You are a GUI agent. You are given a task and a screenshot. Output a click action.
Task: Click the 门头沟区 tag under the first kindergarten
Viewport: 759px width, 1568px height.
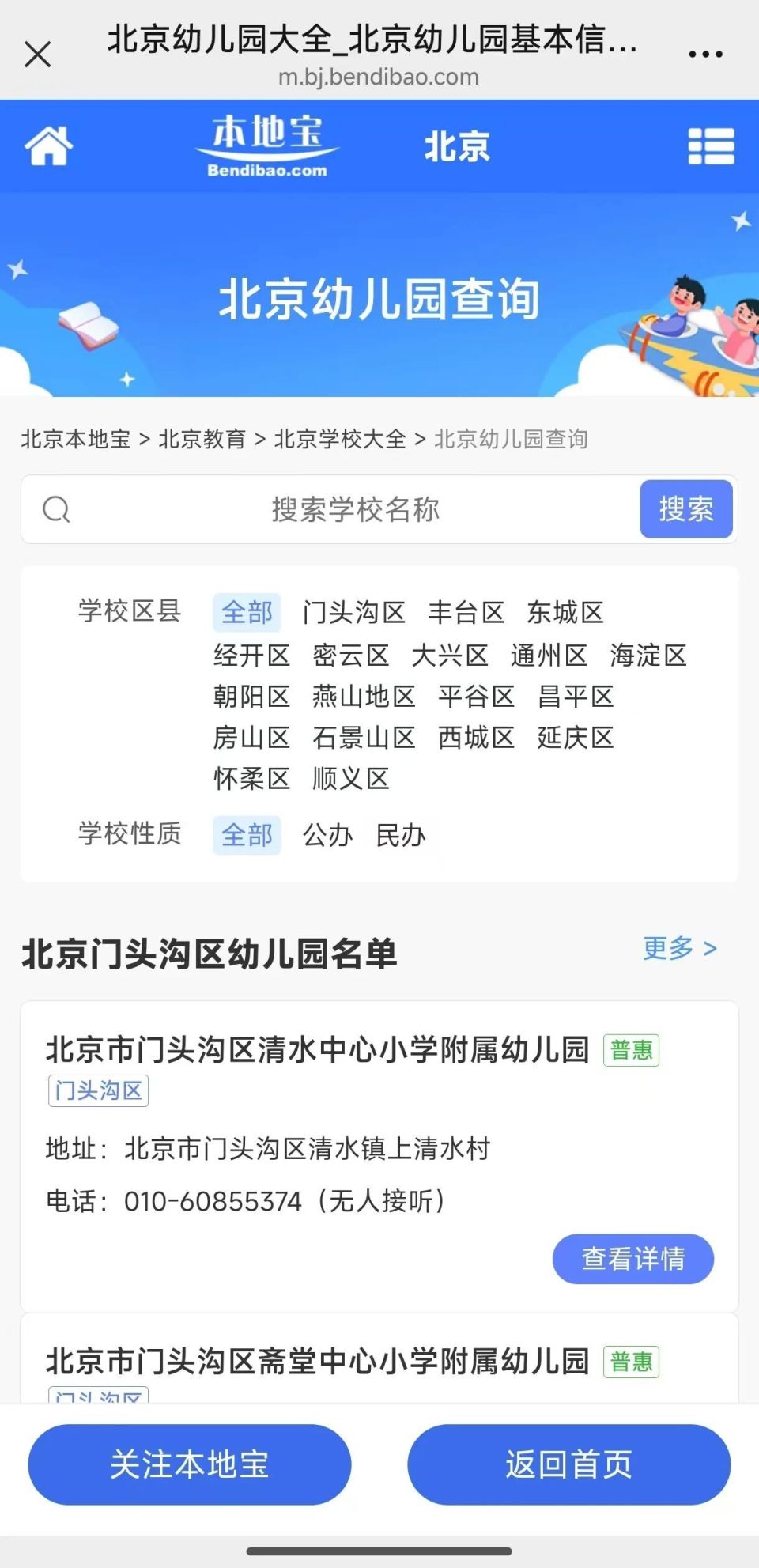click(98, 1090)
